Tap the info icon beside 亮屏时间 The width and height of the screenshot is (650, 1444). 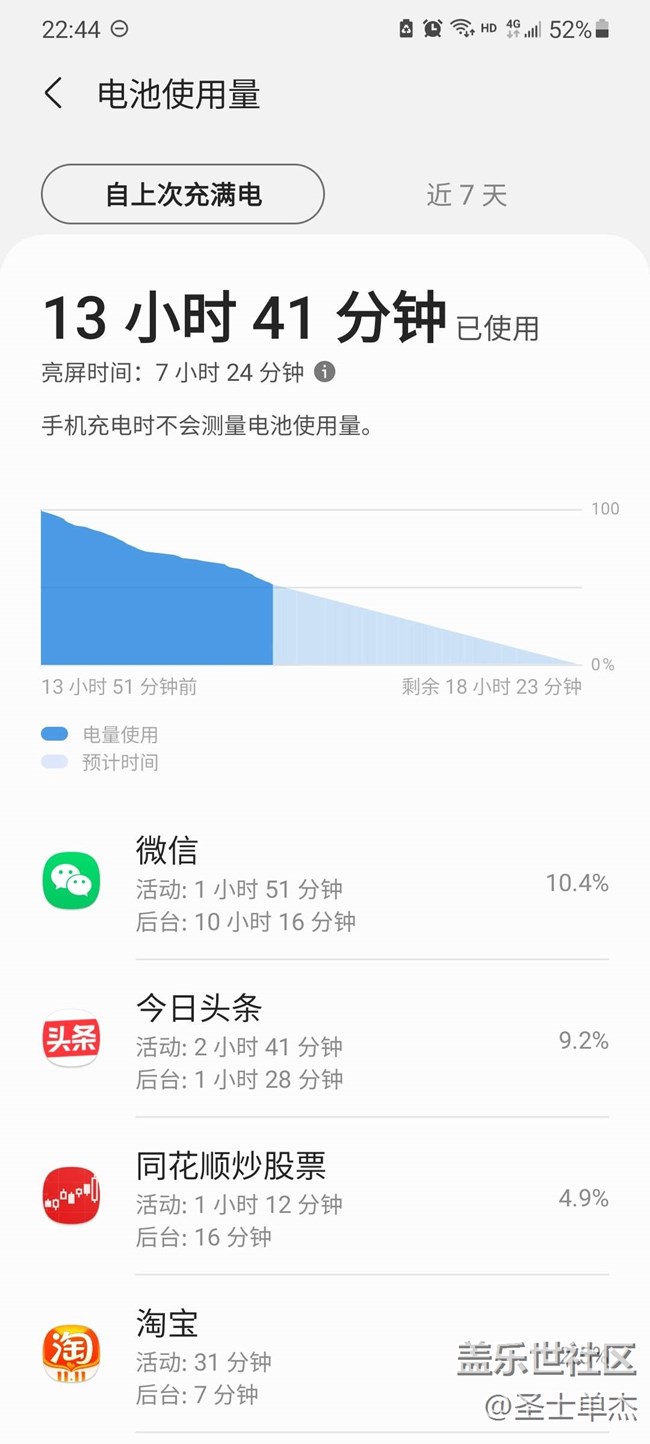[x=325, y=372]
